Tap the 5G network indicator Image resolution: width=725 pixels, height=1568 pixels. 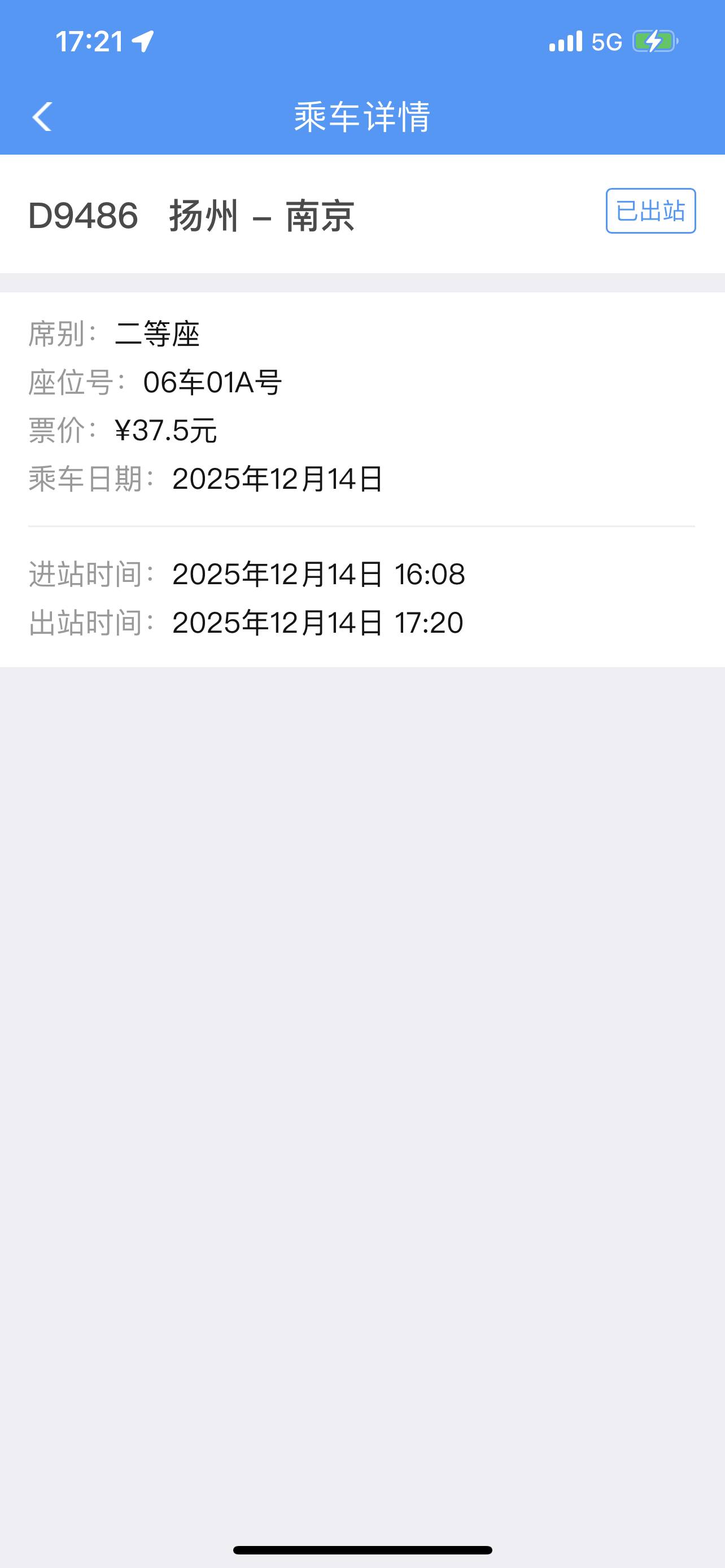(605, 41)
